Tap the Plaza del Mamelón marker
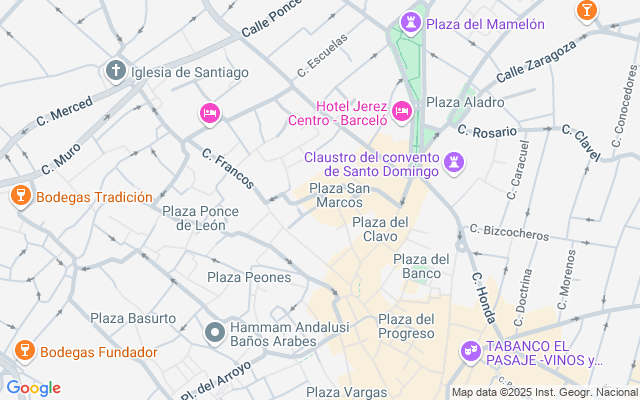The image size is (640, 400). point(410,23)
